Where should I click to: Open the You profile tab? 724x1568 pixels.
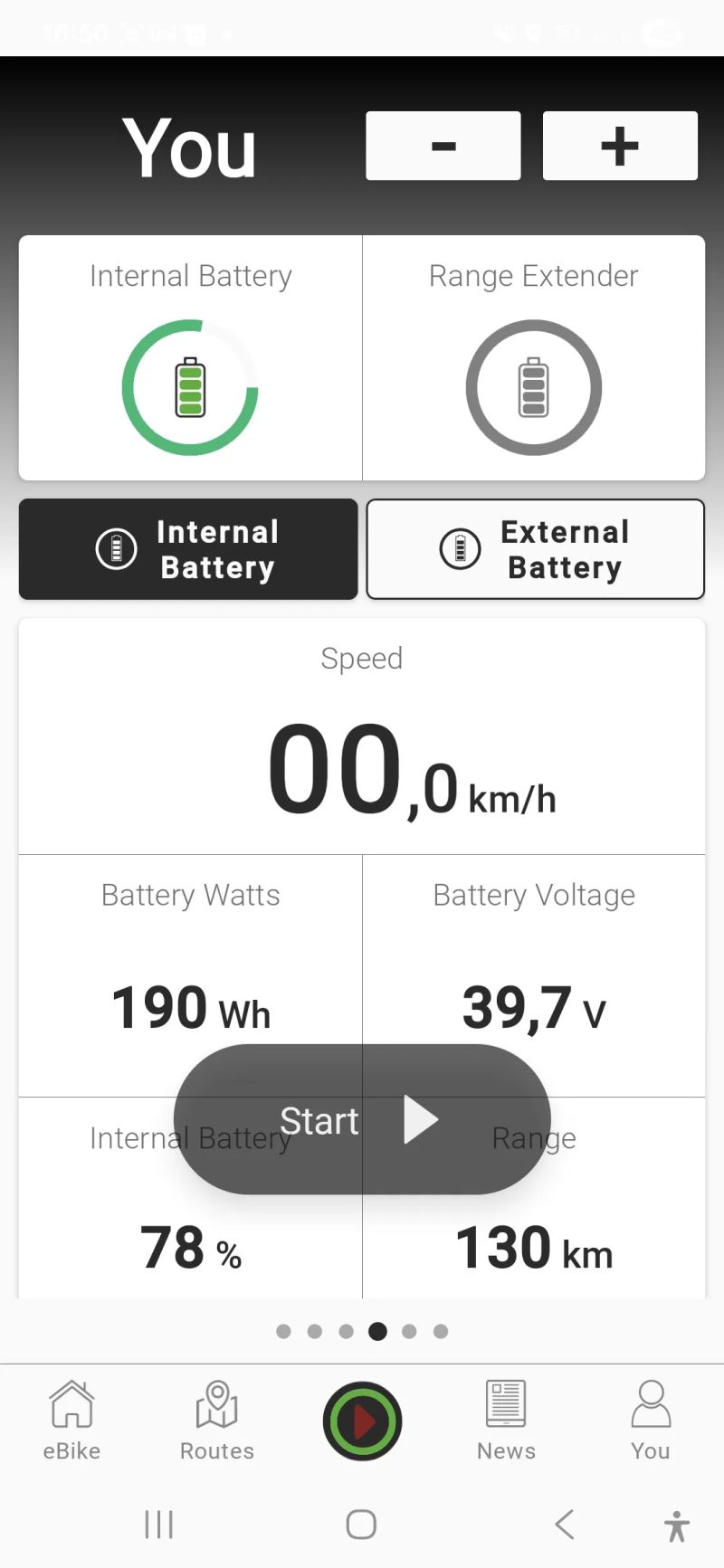click(651, 1421)
